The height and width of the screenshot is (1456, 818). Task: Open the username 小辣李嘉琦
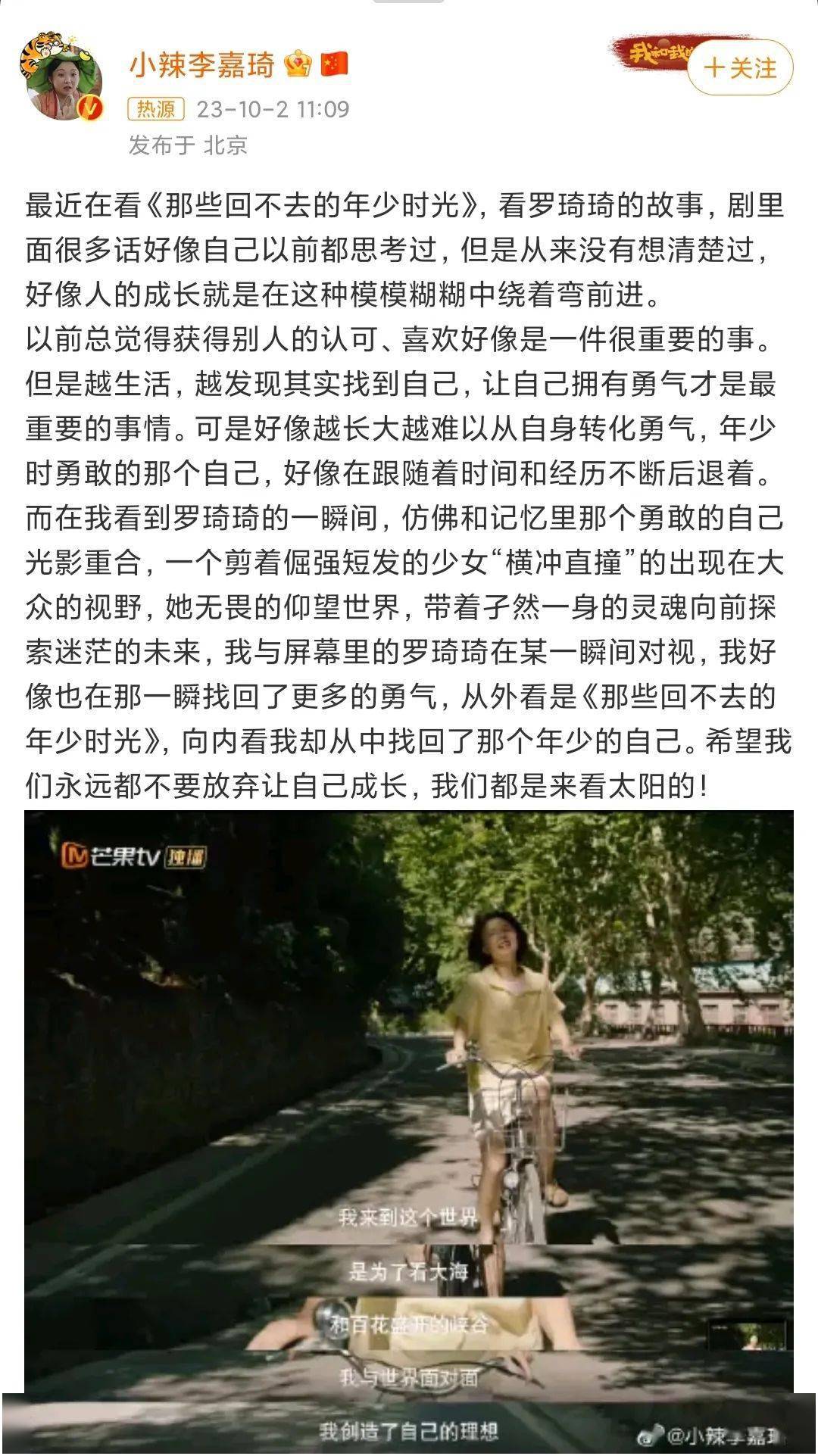pos(201,65)
